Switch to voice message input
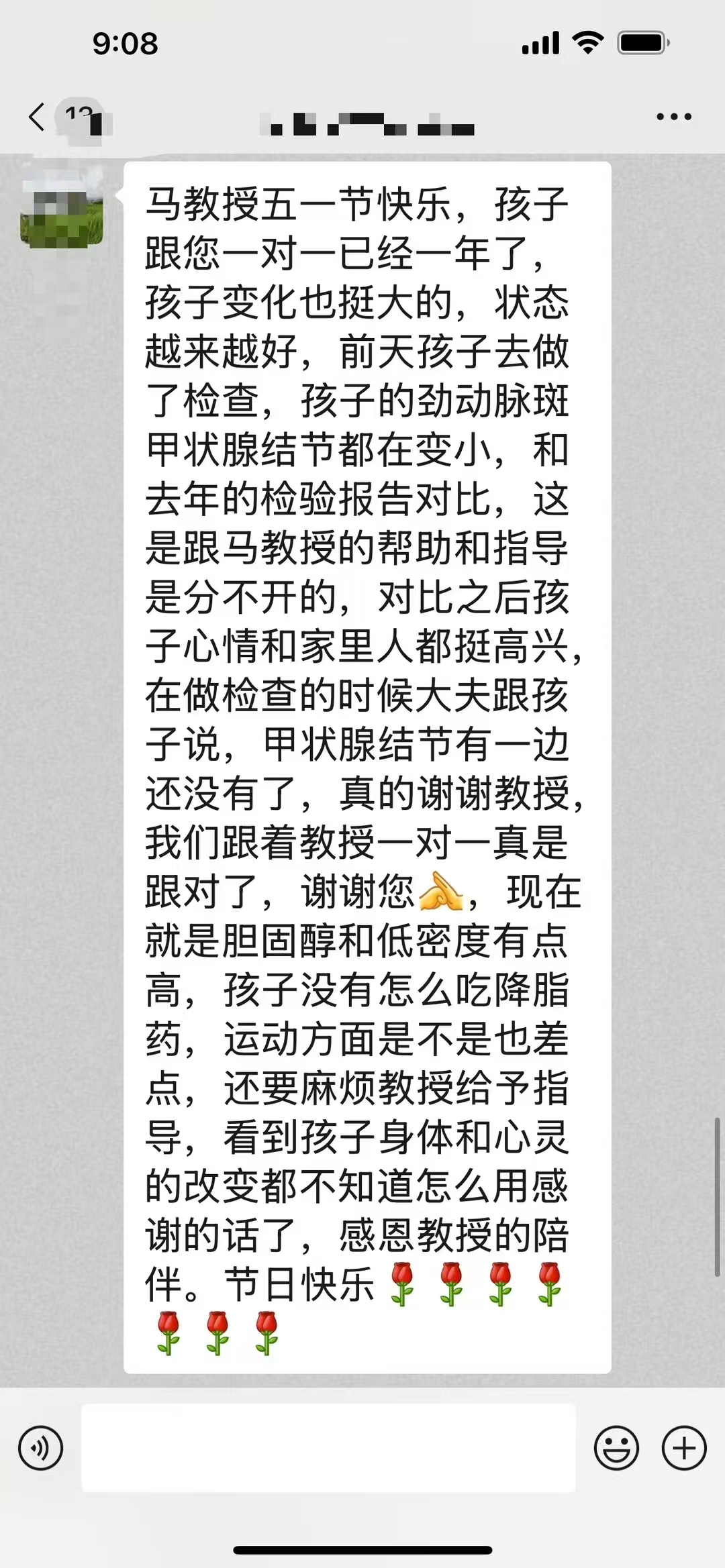 41,1448
